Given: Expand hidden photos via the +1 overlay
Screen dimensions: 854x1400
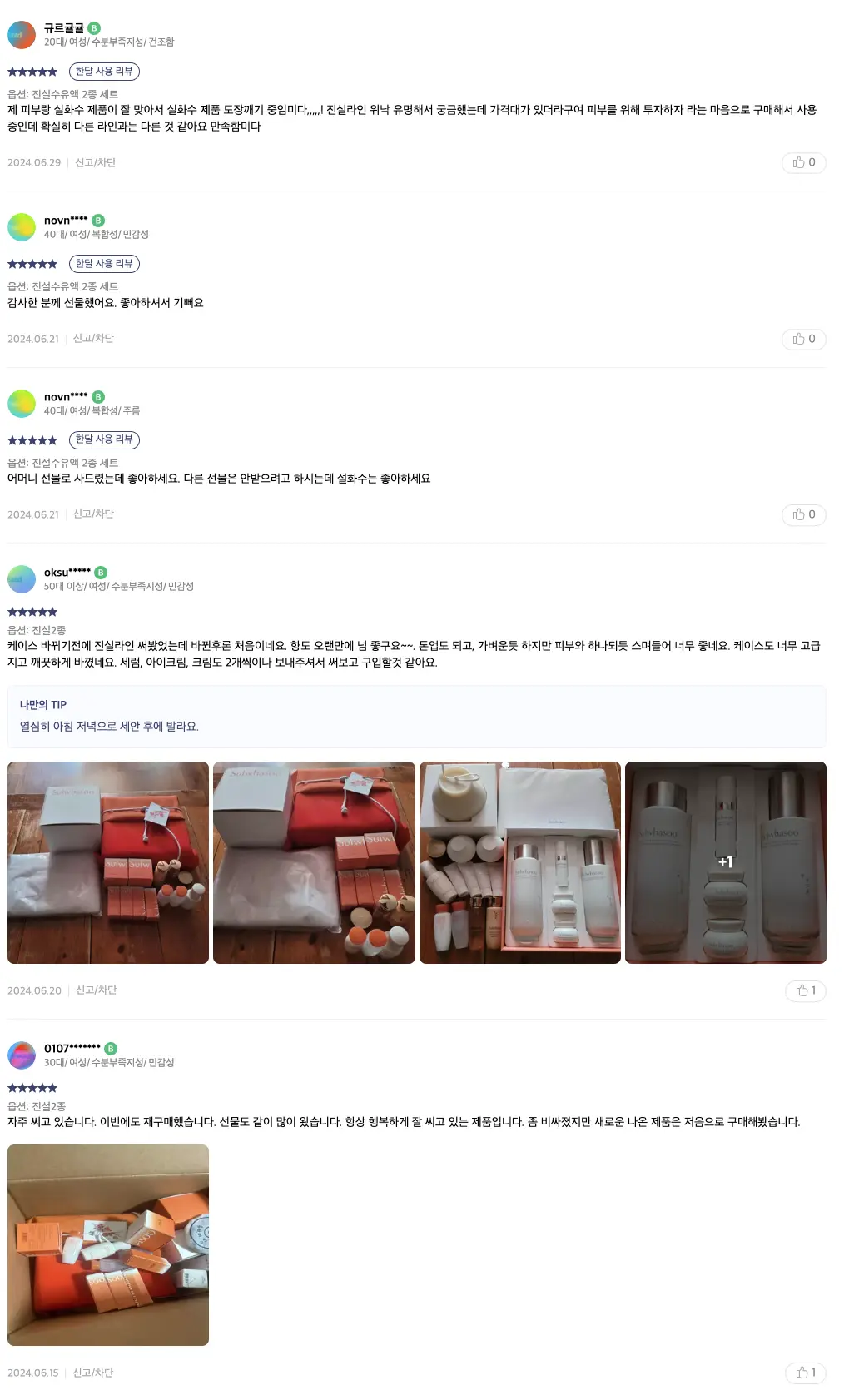Looking at the screenshot, I should tap(724, 862).
